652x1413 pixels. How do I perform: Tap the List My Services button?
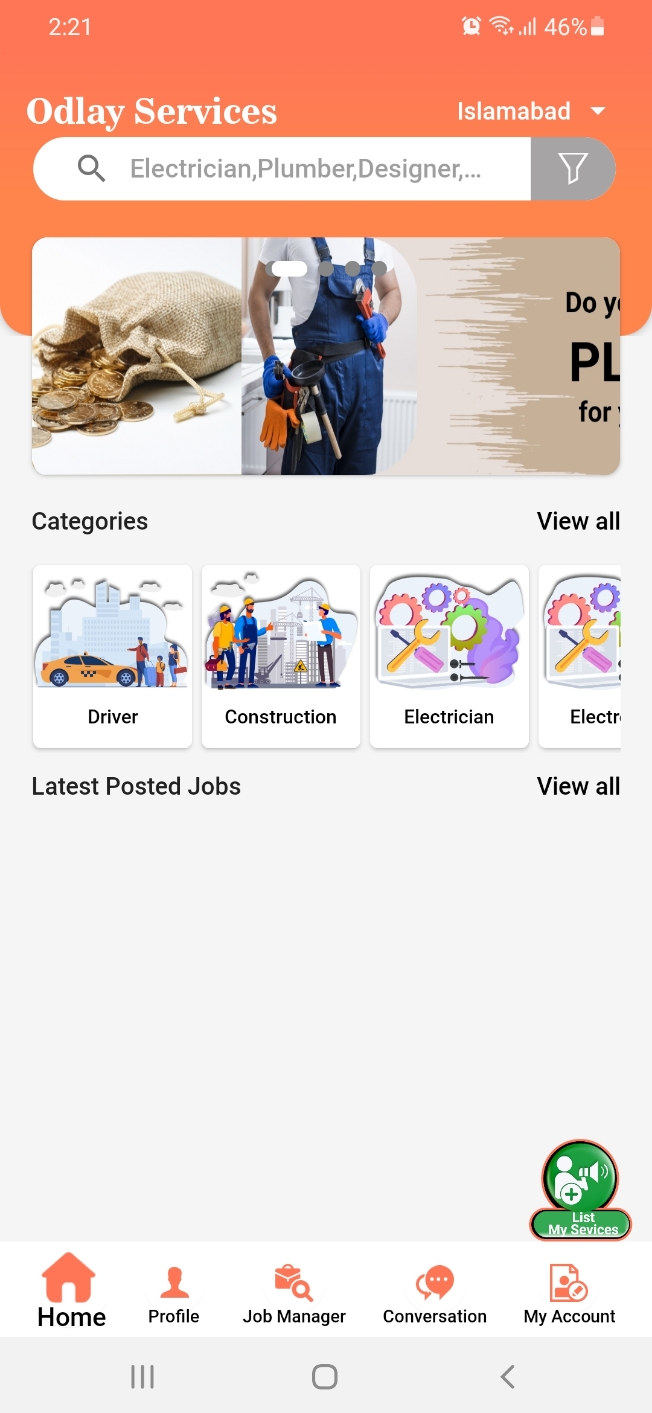(581, 1190)
